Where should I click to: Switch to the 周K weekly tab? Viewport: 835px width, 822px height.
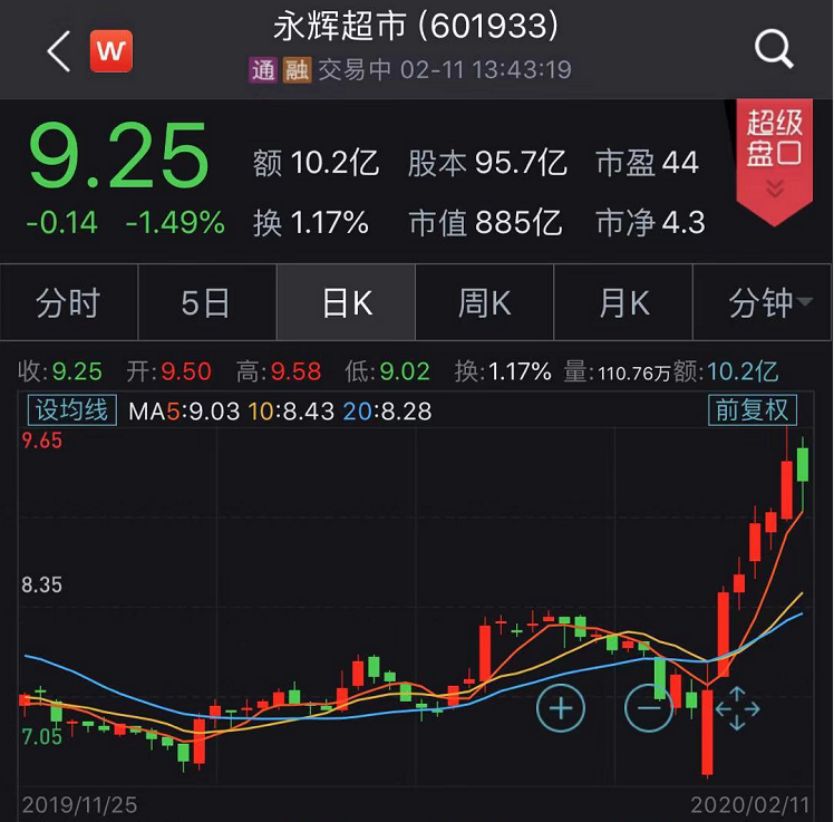click(x=485, y=303)
